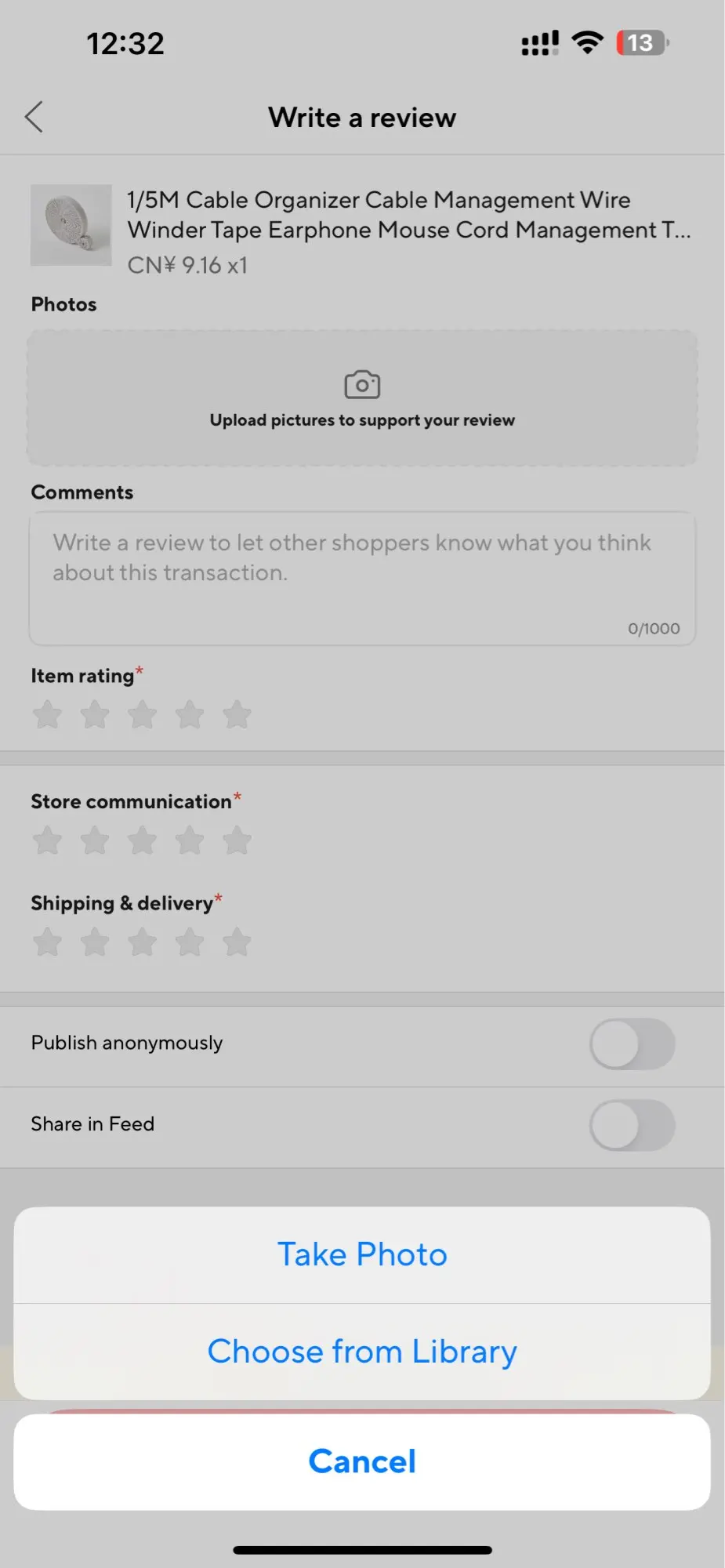
Task: Select Take Photo in the action sheet
Action: (x=362, y=1255)
